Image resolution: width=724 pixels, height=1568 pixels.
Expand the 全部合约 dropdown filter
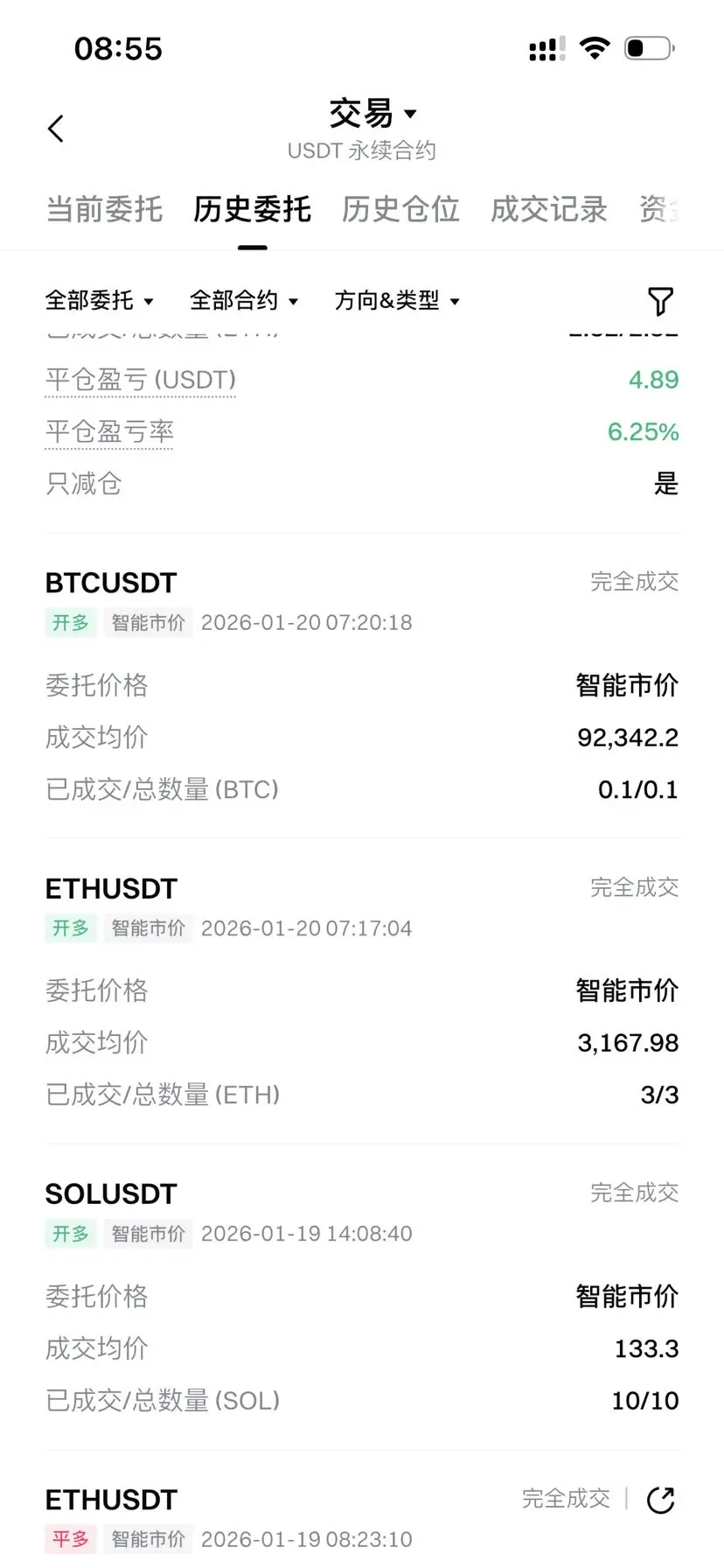243,301
